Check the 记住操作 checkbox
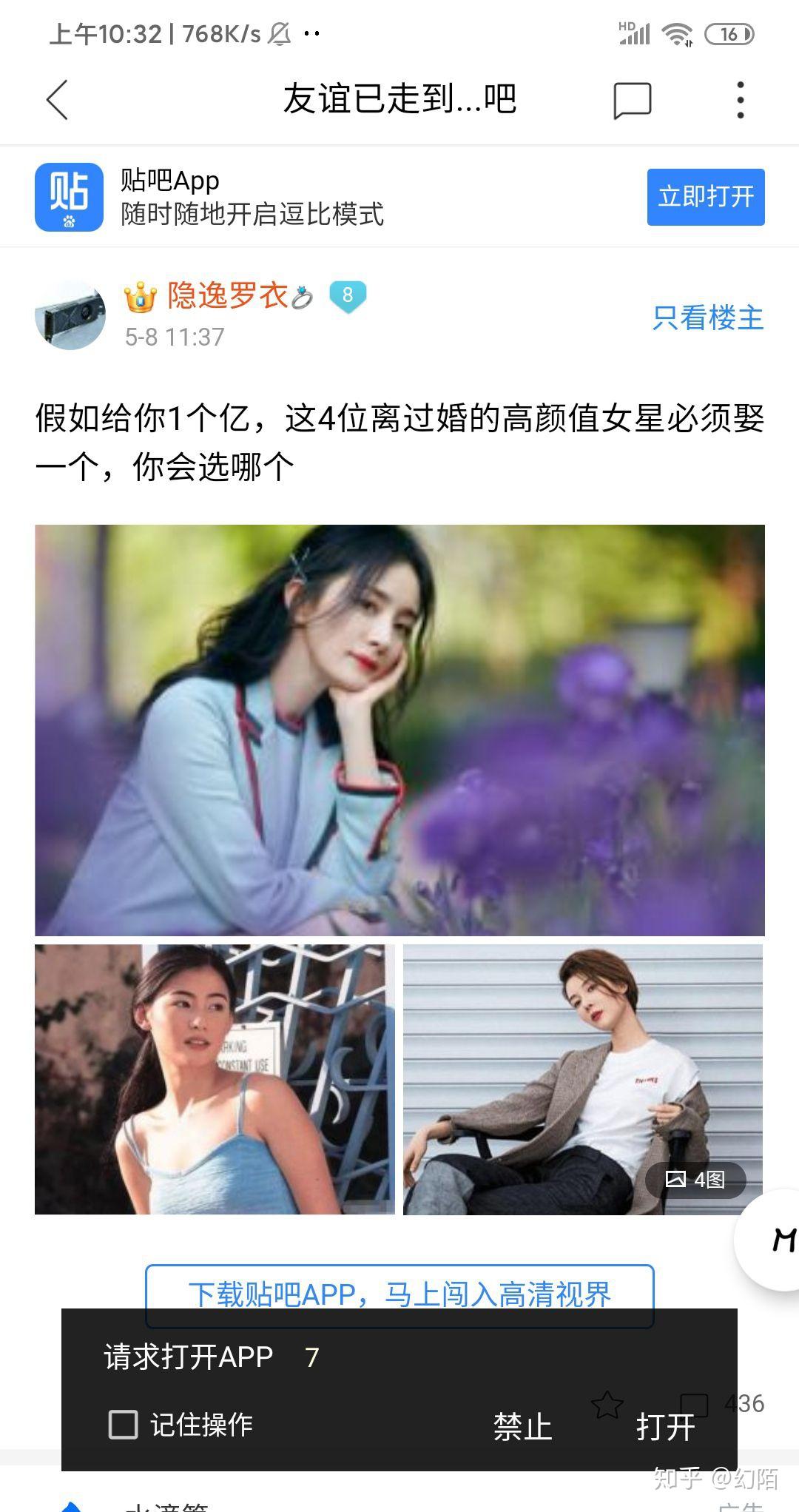The image size is (799, 1512). 123,1424
